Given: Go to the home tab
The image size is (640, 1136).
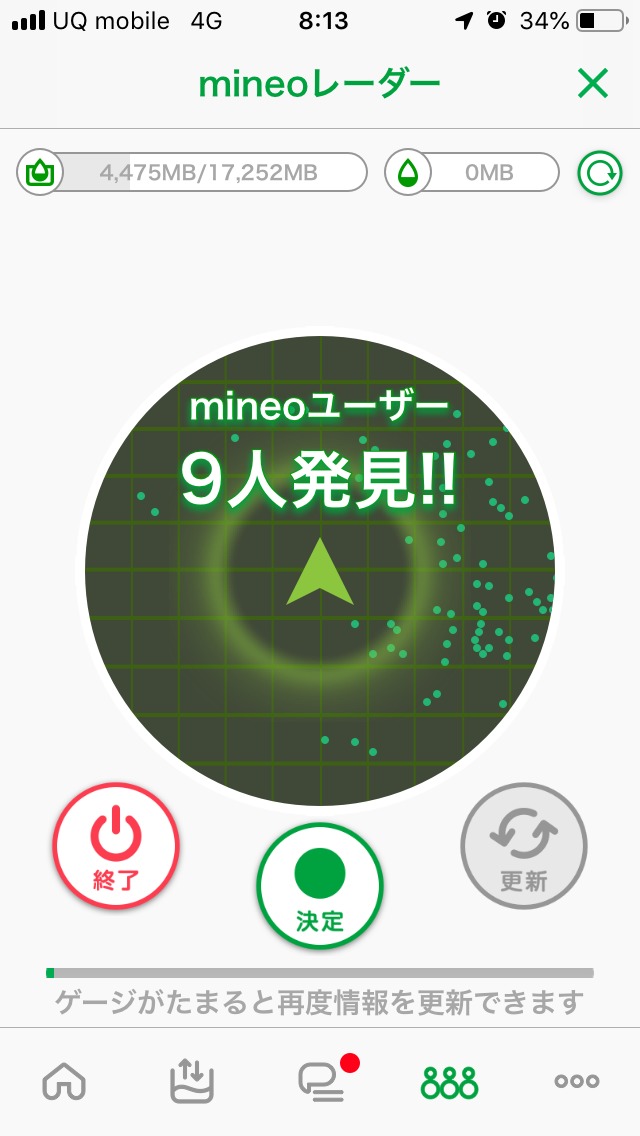Looking at the screenshot, I should (64, 1081).
